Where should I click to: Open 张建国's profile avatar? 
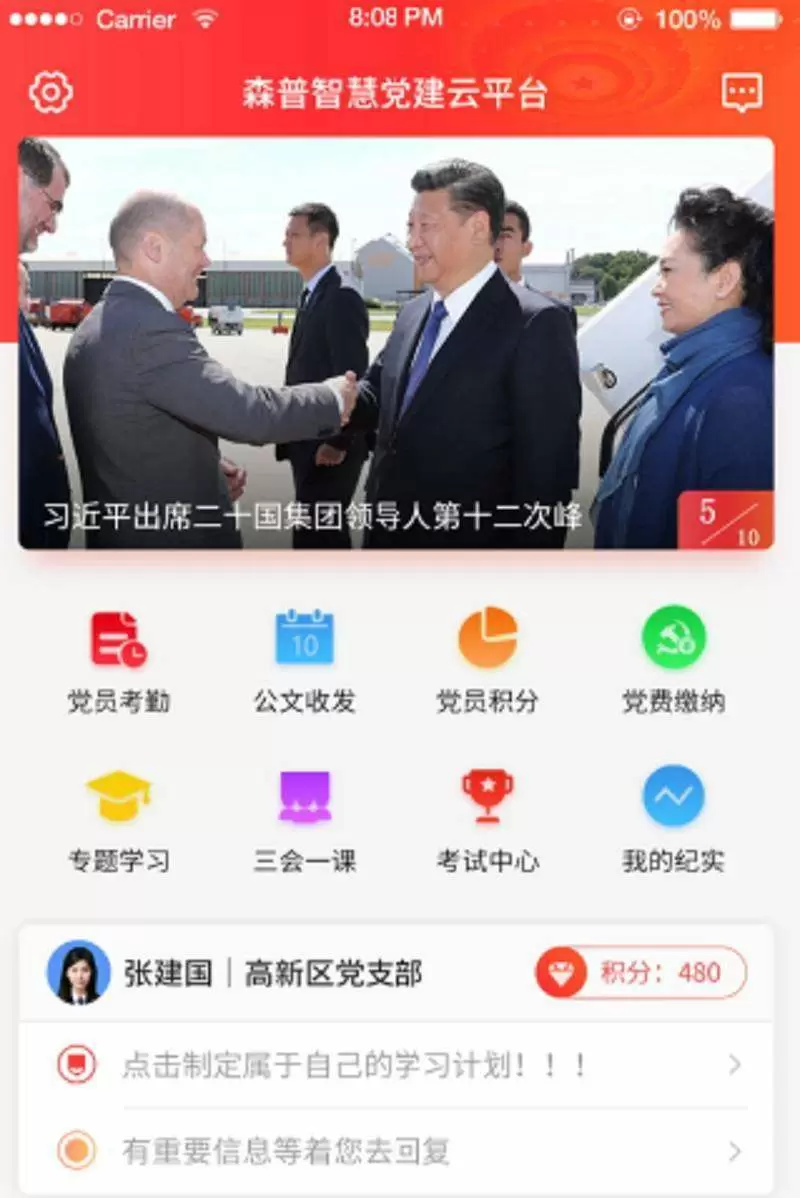pyautogui.click(x=78, y=972)
